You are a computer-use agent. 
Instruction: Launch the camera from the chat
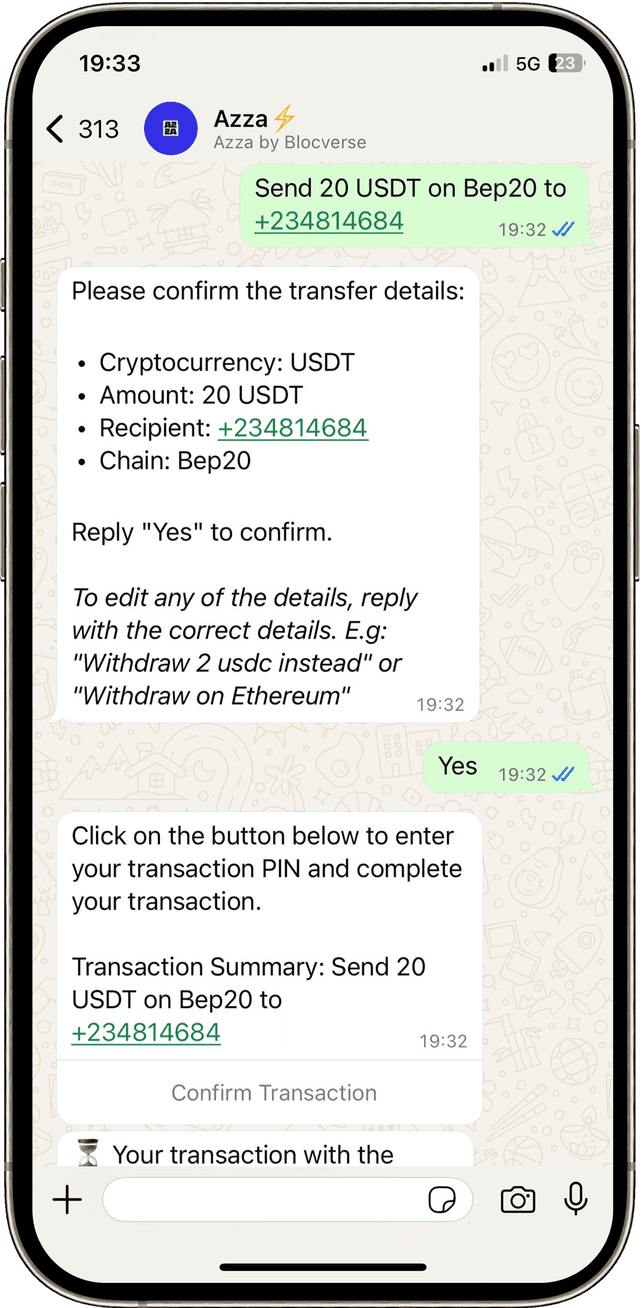[518, 1199]
